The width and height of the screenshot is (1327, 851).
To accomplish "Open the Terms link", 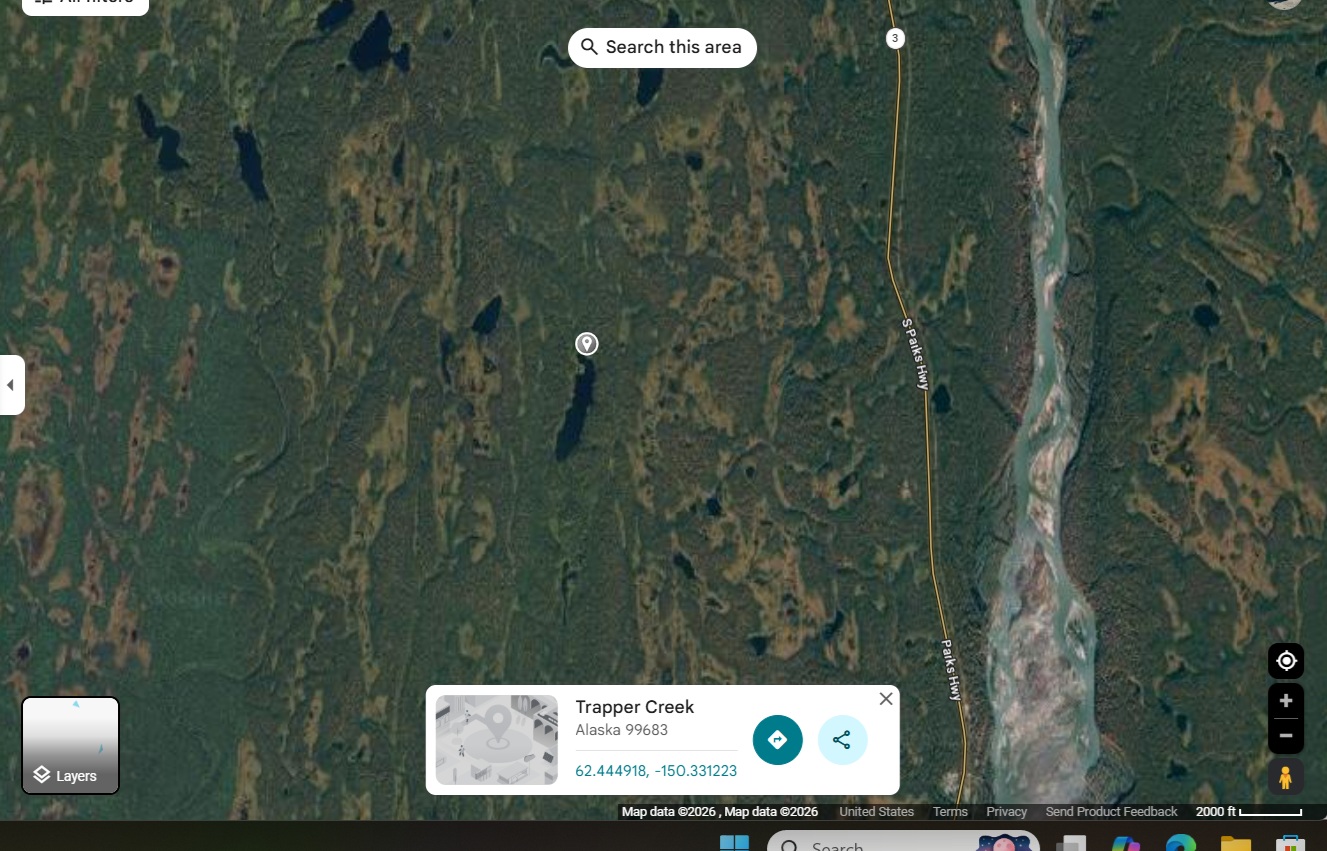I will click(x=950, y=812).
